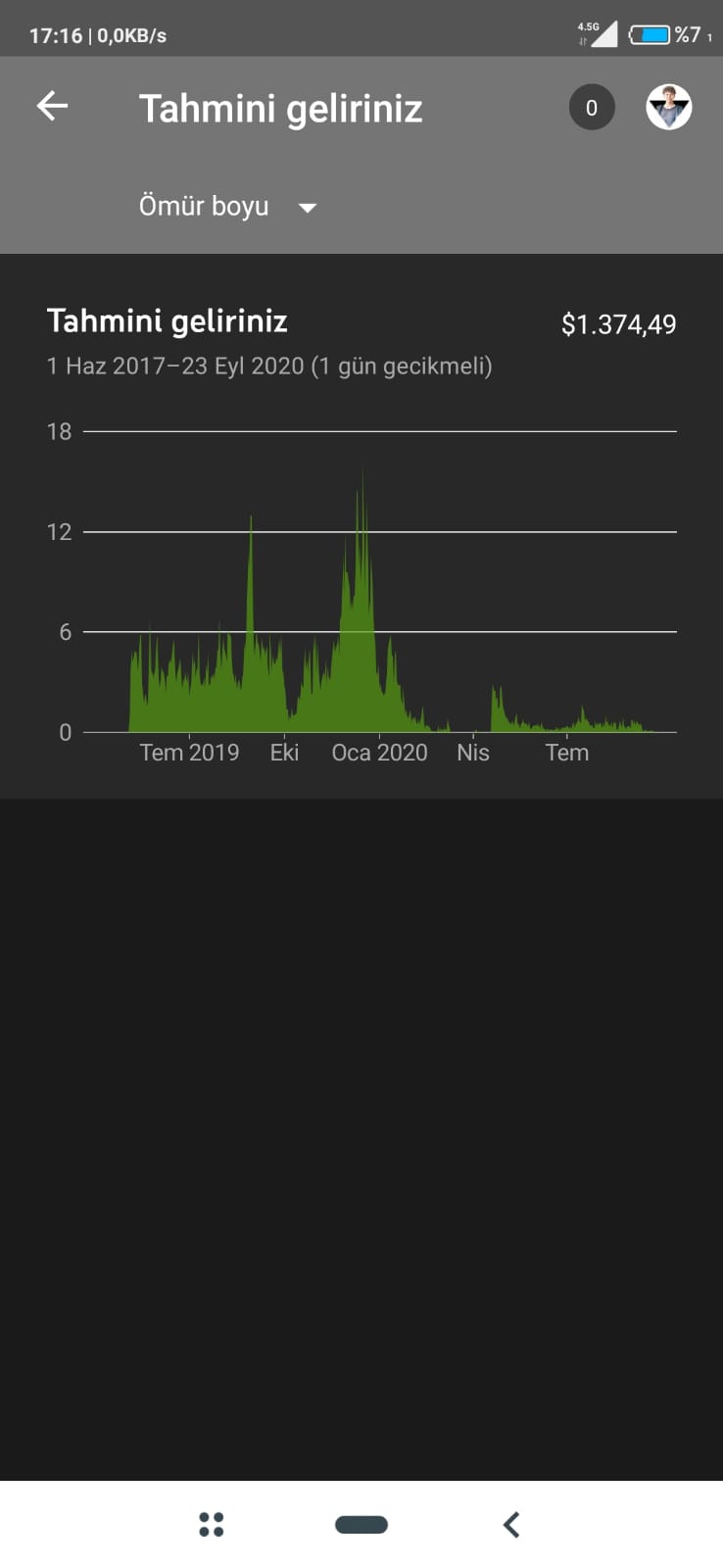Tap the system back chevron
Screen dimensions: 723x1568
(510, 1524)
